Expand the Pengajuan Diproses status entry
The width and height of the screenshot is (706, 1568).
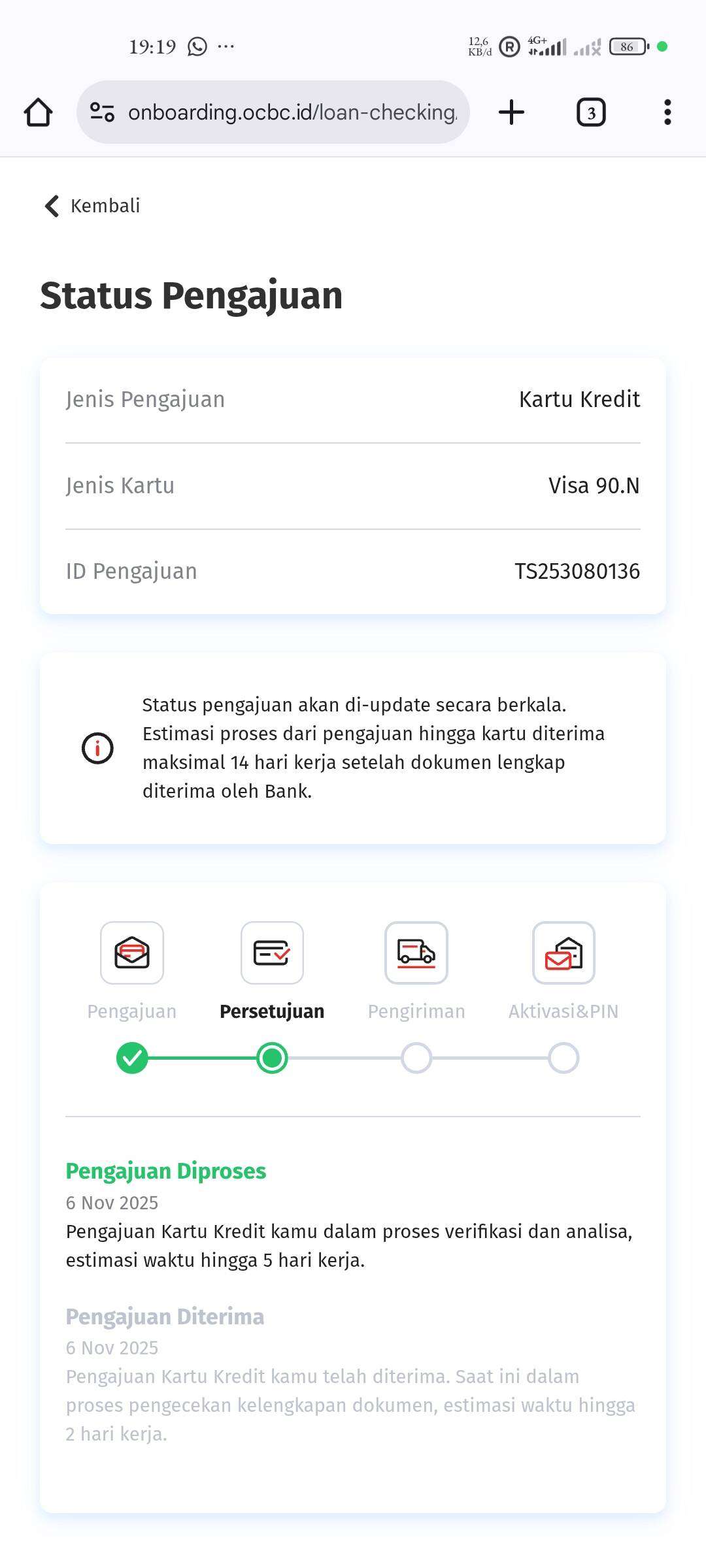pyautogui.click(x=165, y=1171)
